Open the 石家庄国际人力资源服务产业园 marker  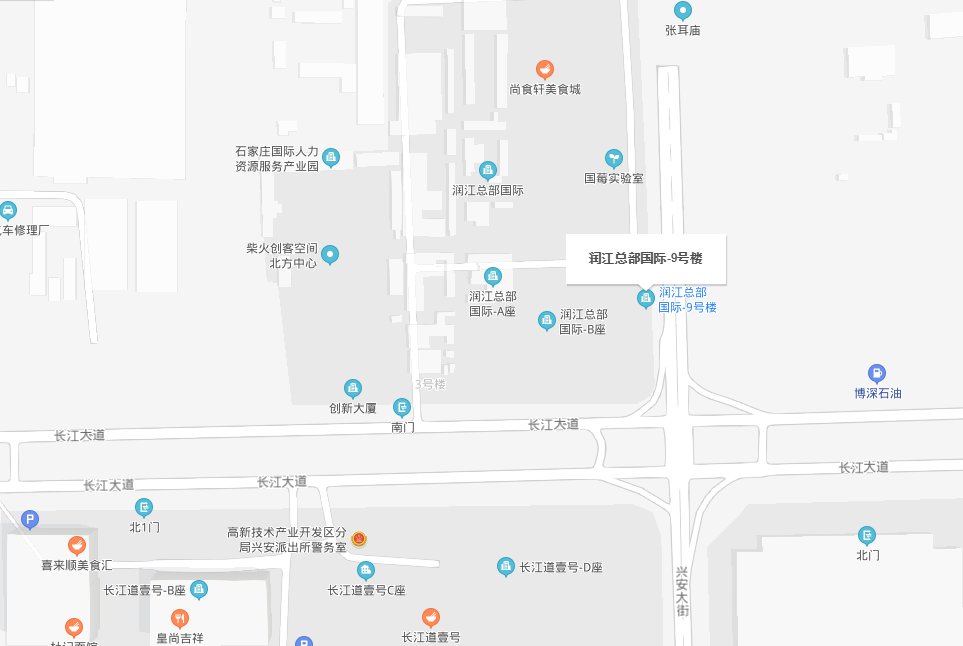pos(331,158)
